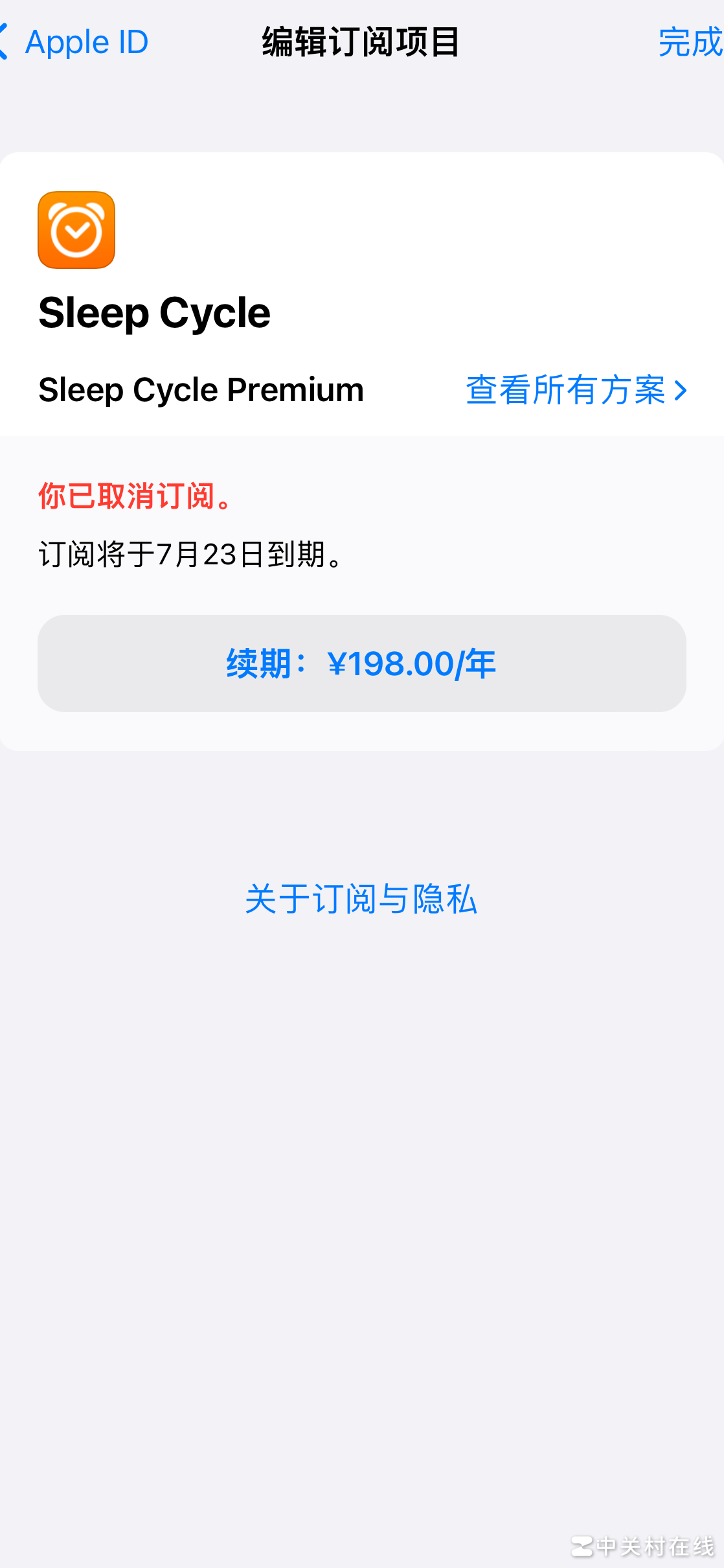Open 查看所有方案 to view all plans
Screen dimensions: 724x1568
[x=576, y=390]
